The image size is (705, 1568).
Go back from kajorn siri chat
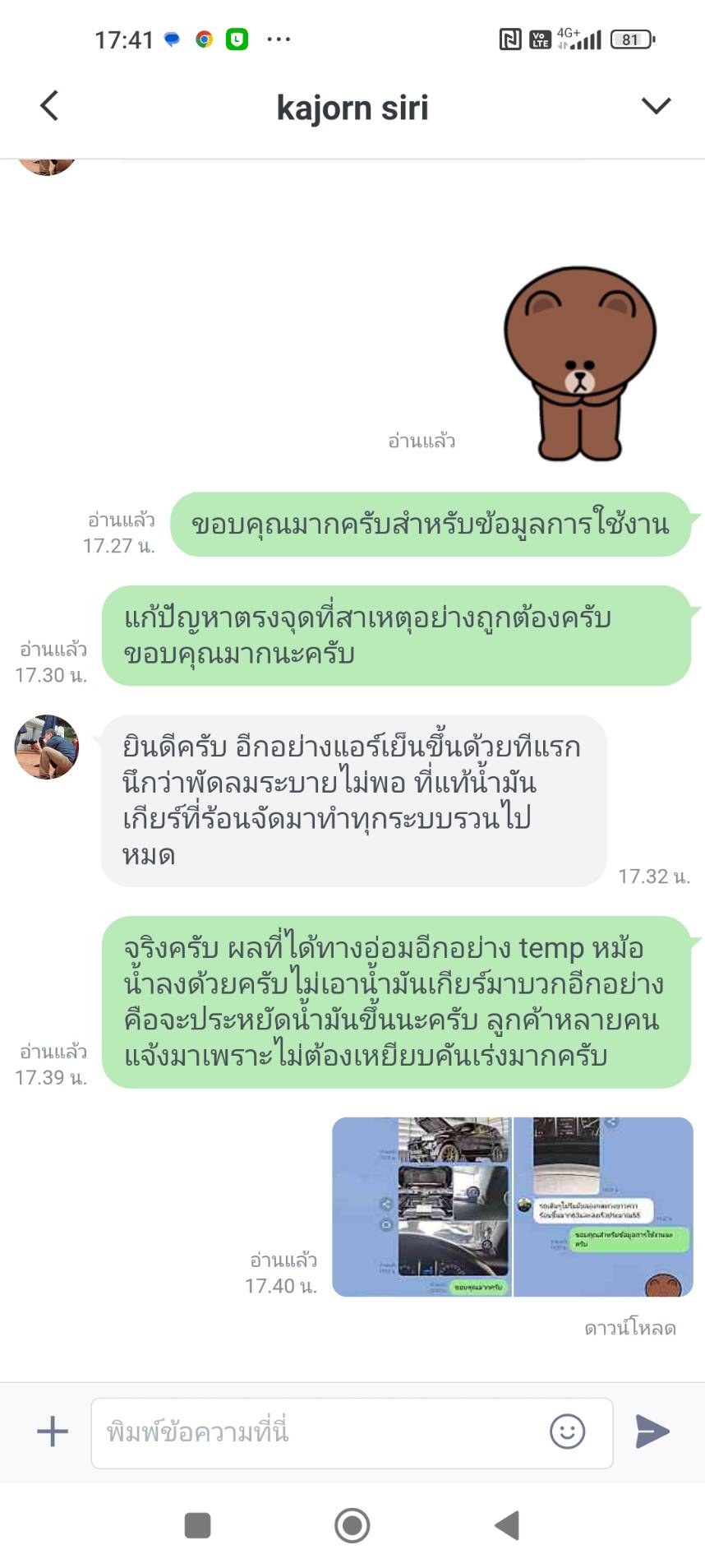coord(49,106)
